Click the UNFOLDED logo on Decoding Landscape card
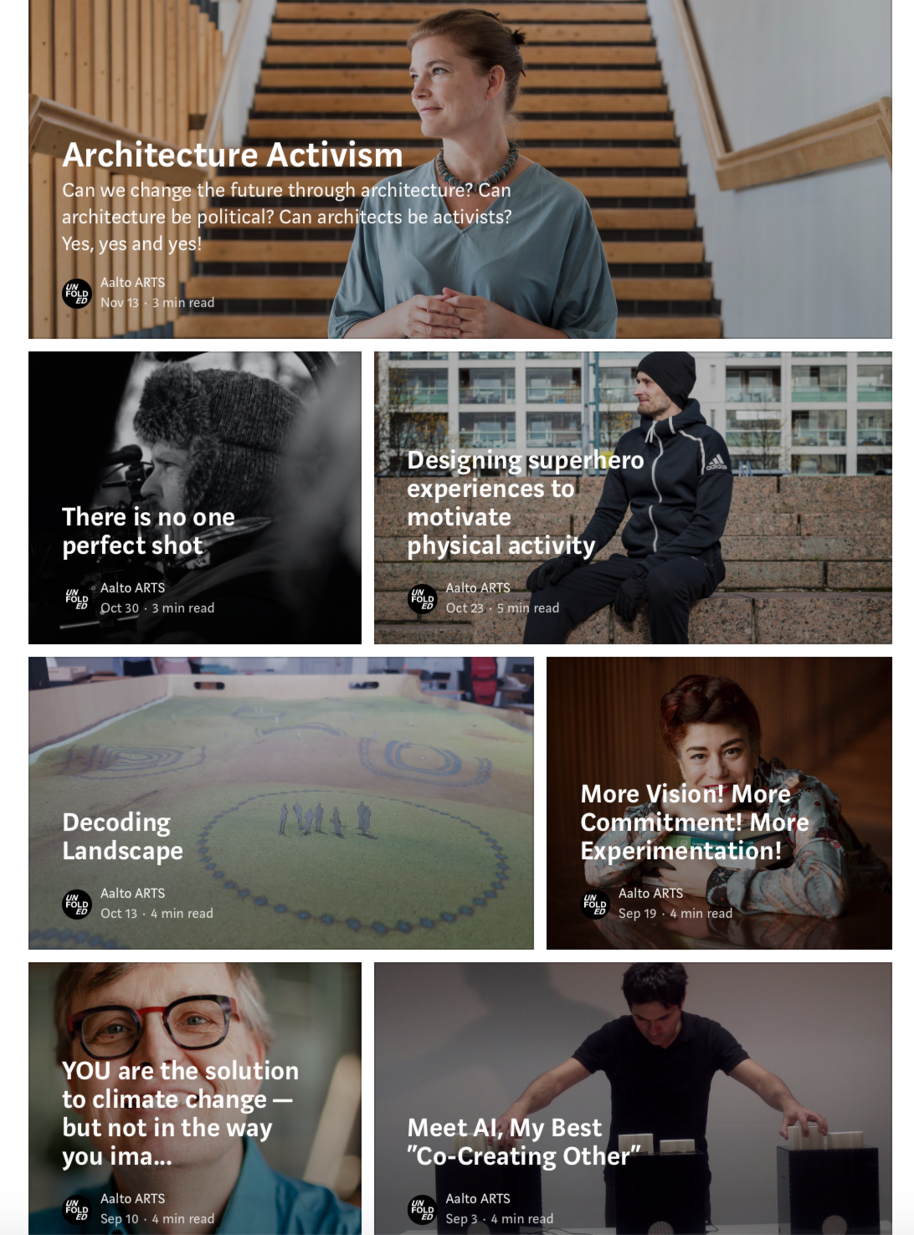 pos(76,903)
